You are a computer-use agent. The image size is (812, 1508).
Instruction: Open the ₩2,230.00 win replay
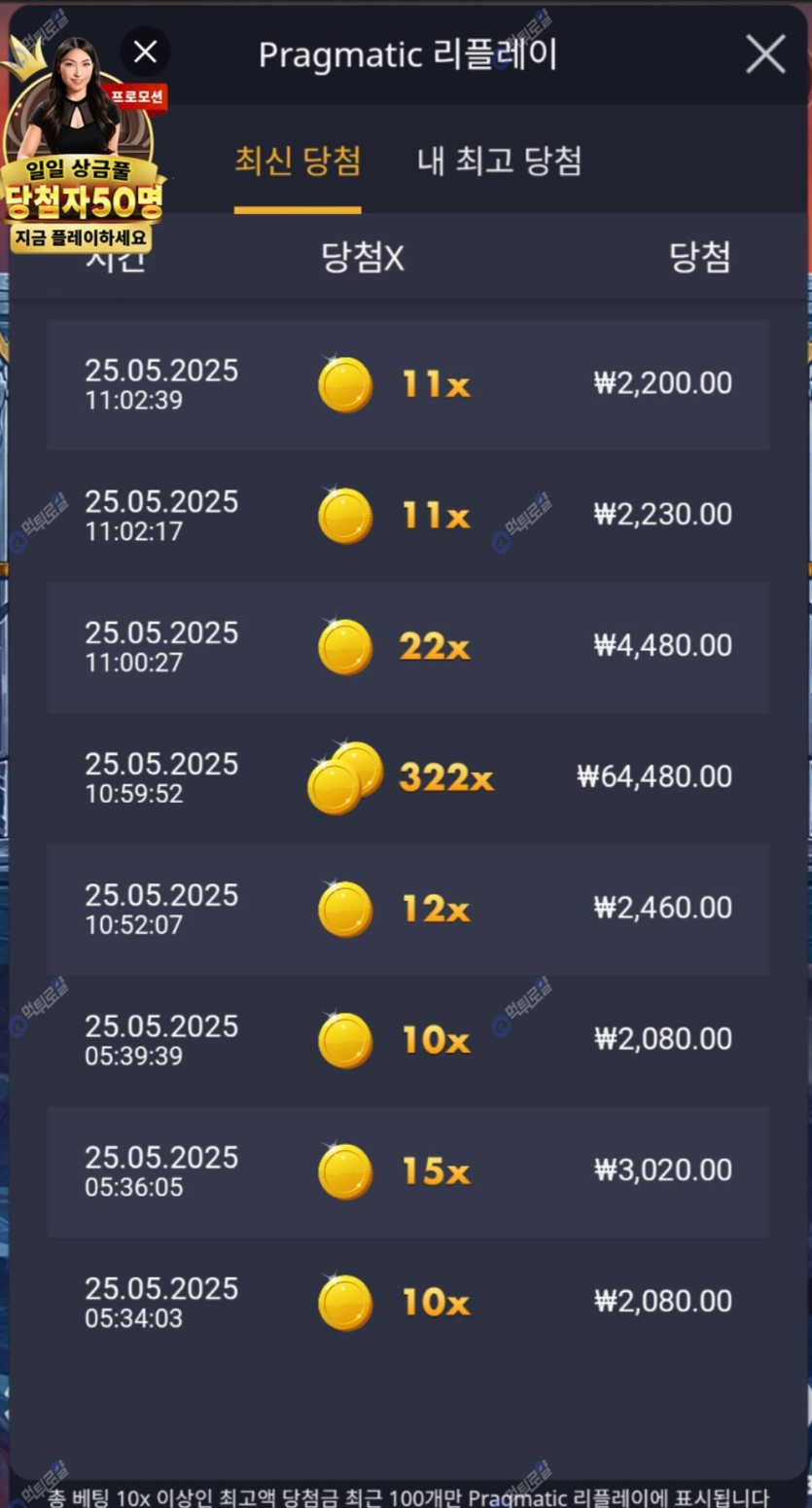tap(407, 516)
